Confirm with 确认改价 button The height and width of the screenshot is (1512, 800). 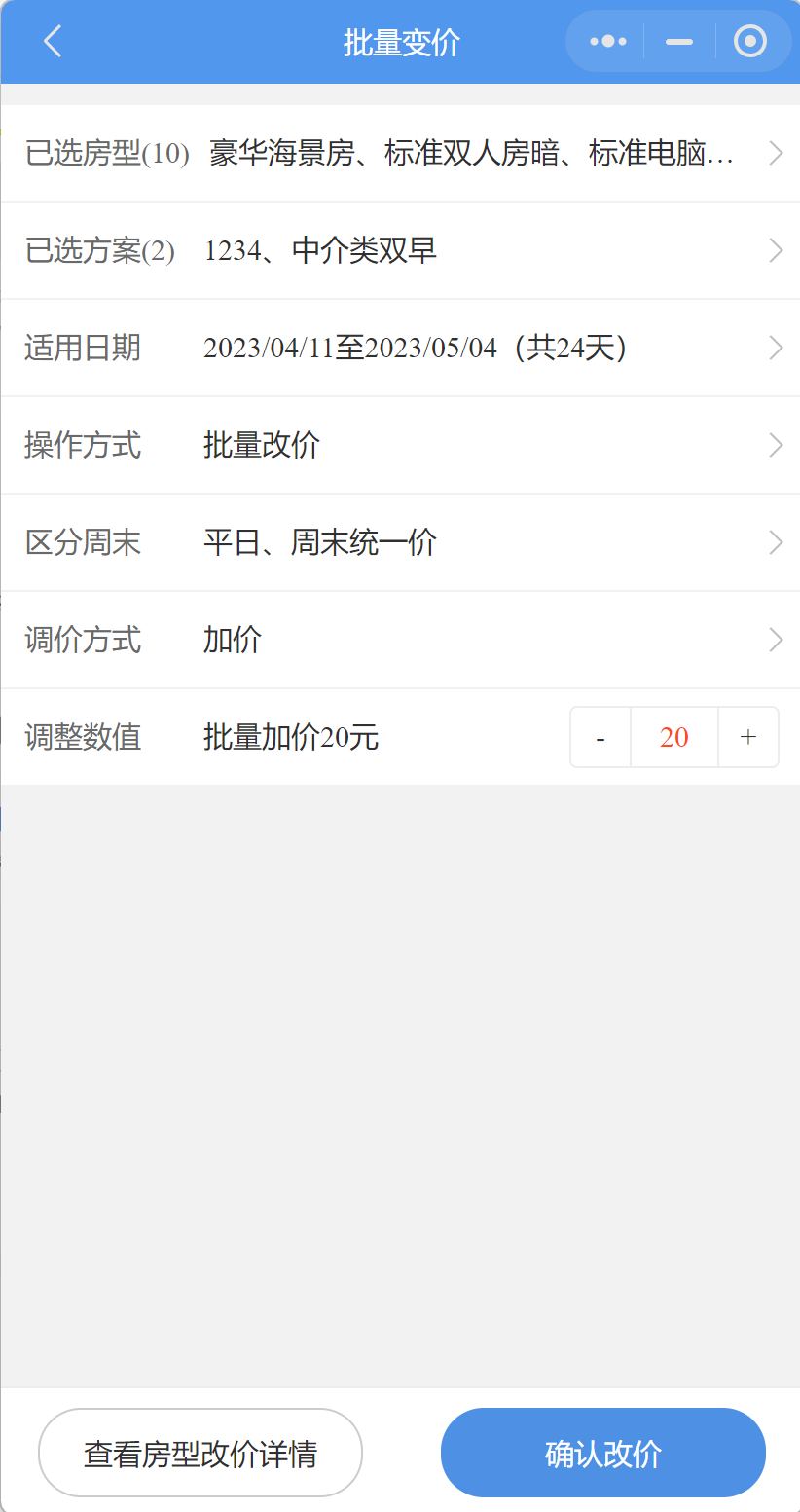click(603, 1453)
